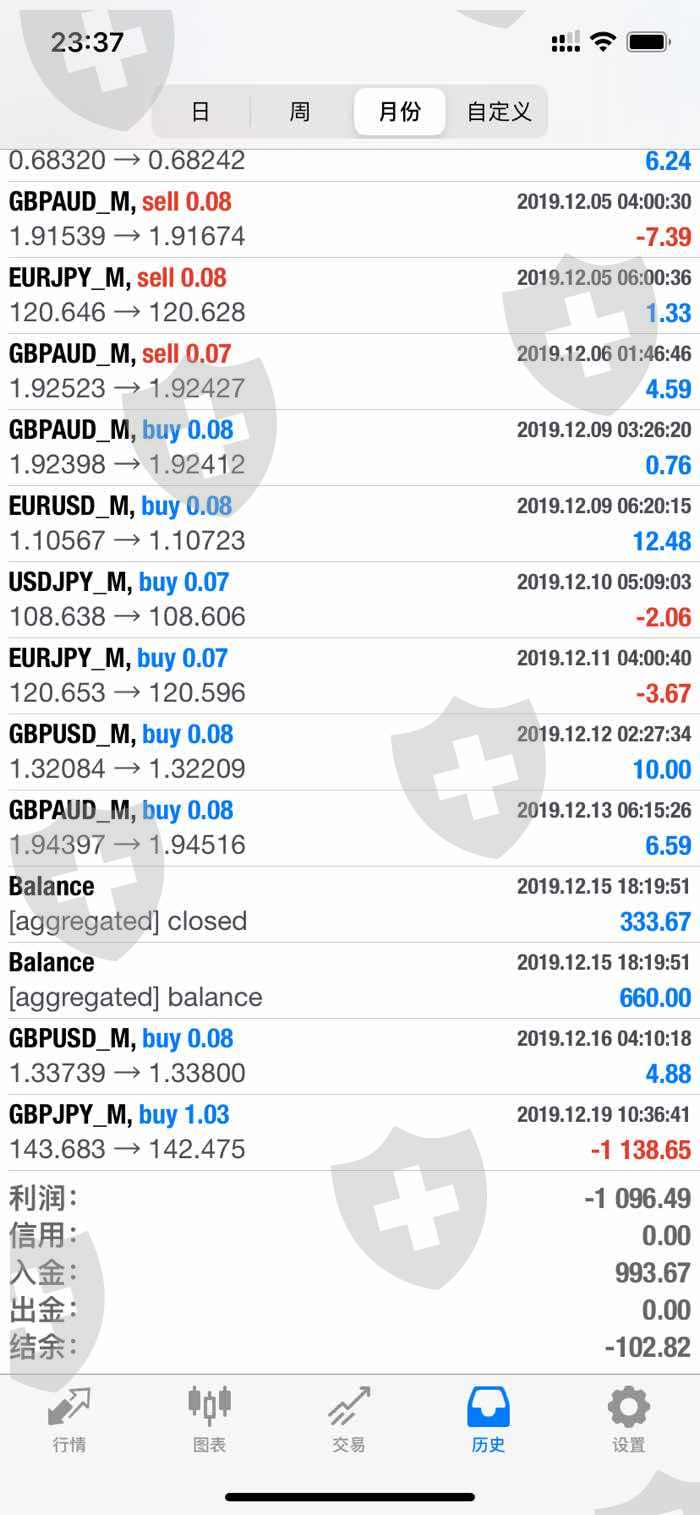Image resolution: width=700 pixels, height=1515 pixels.
Task: Switch to the 日 period filter
Action: pyautogui.click(x=201, y=111)
